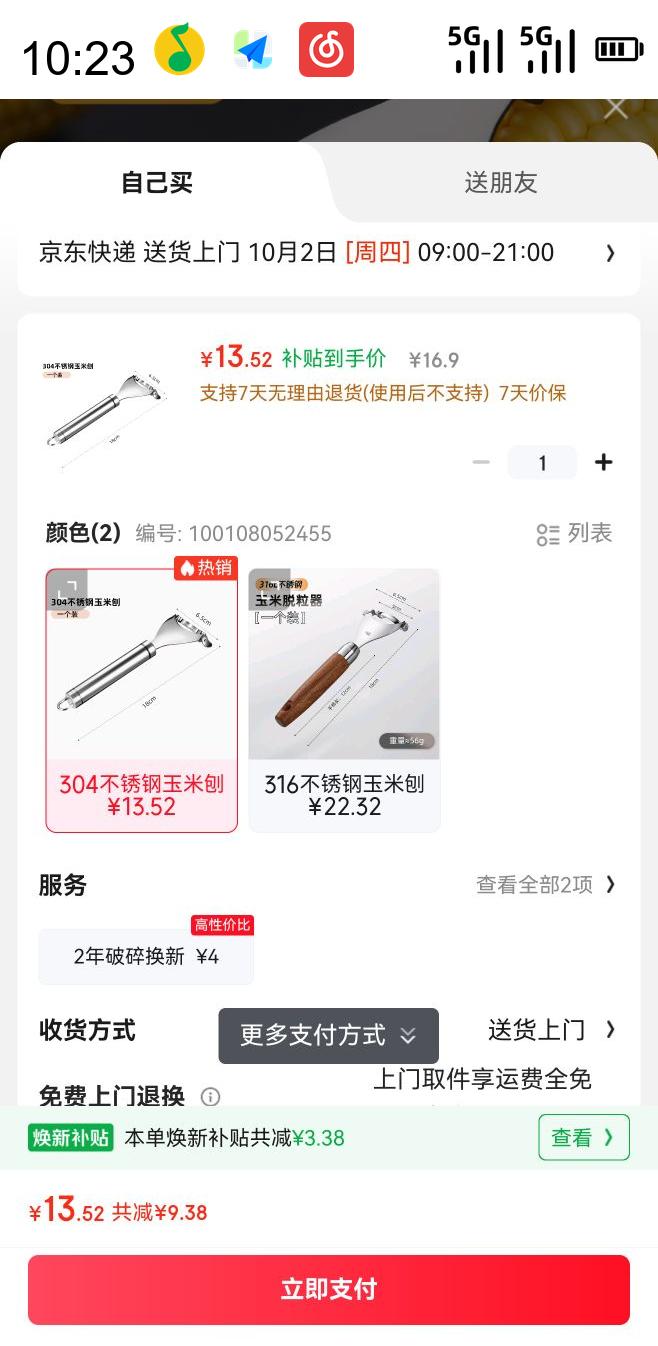Viewport: 658px width, 1346px height.
Task: Decrease quantity with the minus button
Action: (481, 462)
